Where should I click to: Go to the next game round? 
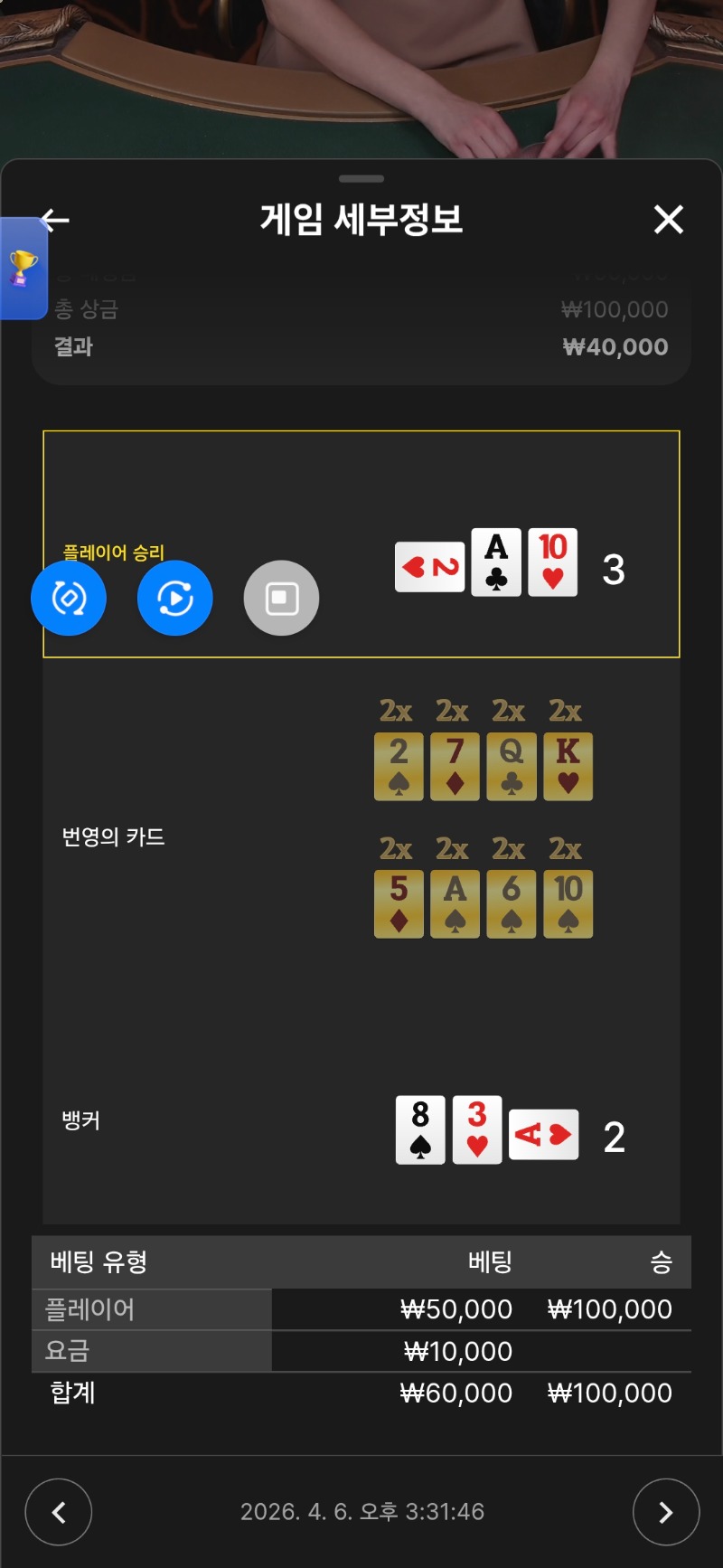pyautogui.click(x=665, y=1512)
